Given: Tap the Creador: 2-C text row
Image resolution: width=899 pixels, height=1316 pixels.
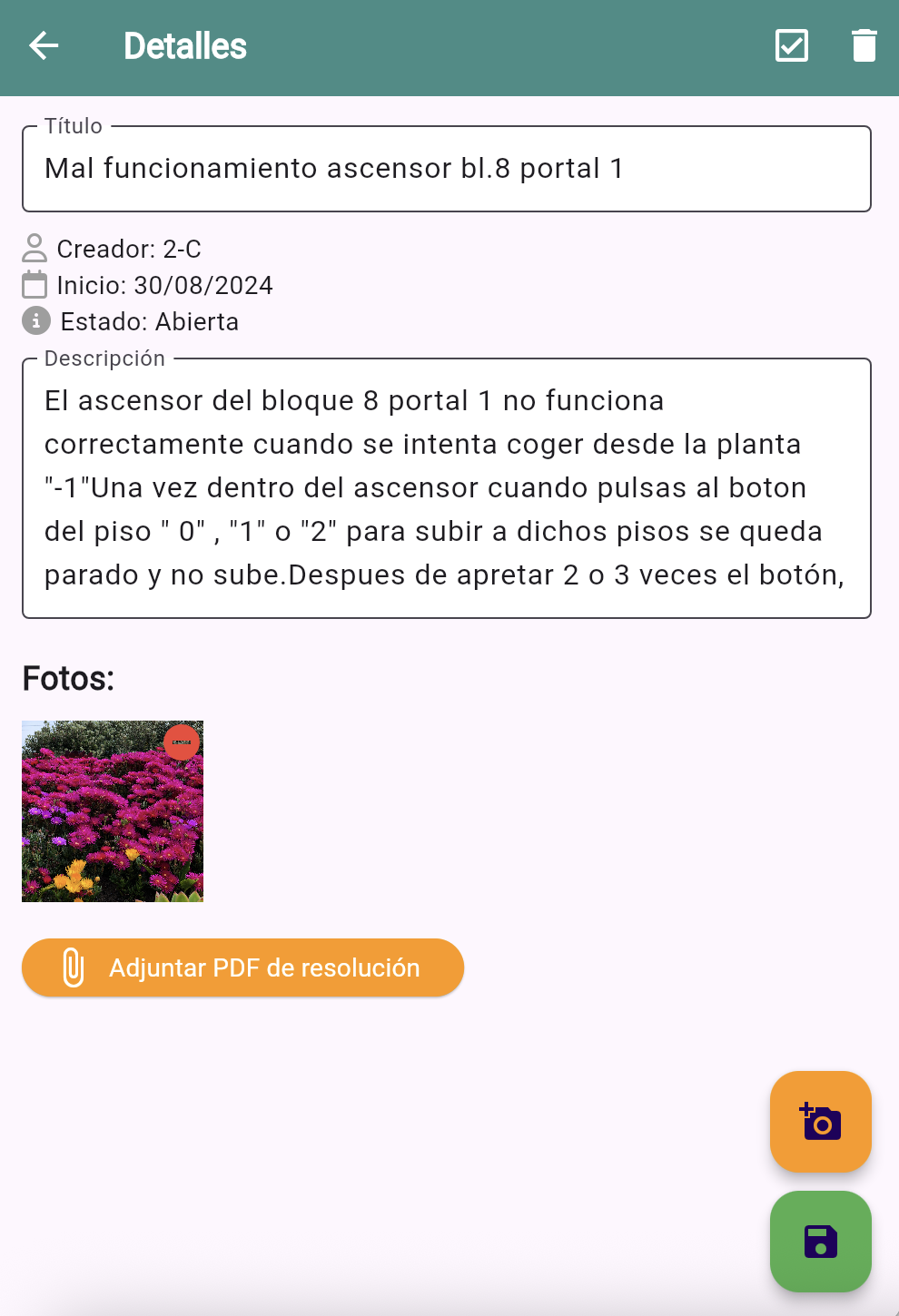Looking at the screenshot, I should pyautogui.click(x=130, y=248).
